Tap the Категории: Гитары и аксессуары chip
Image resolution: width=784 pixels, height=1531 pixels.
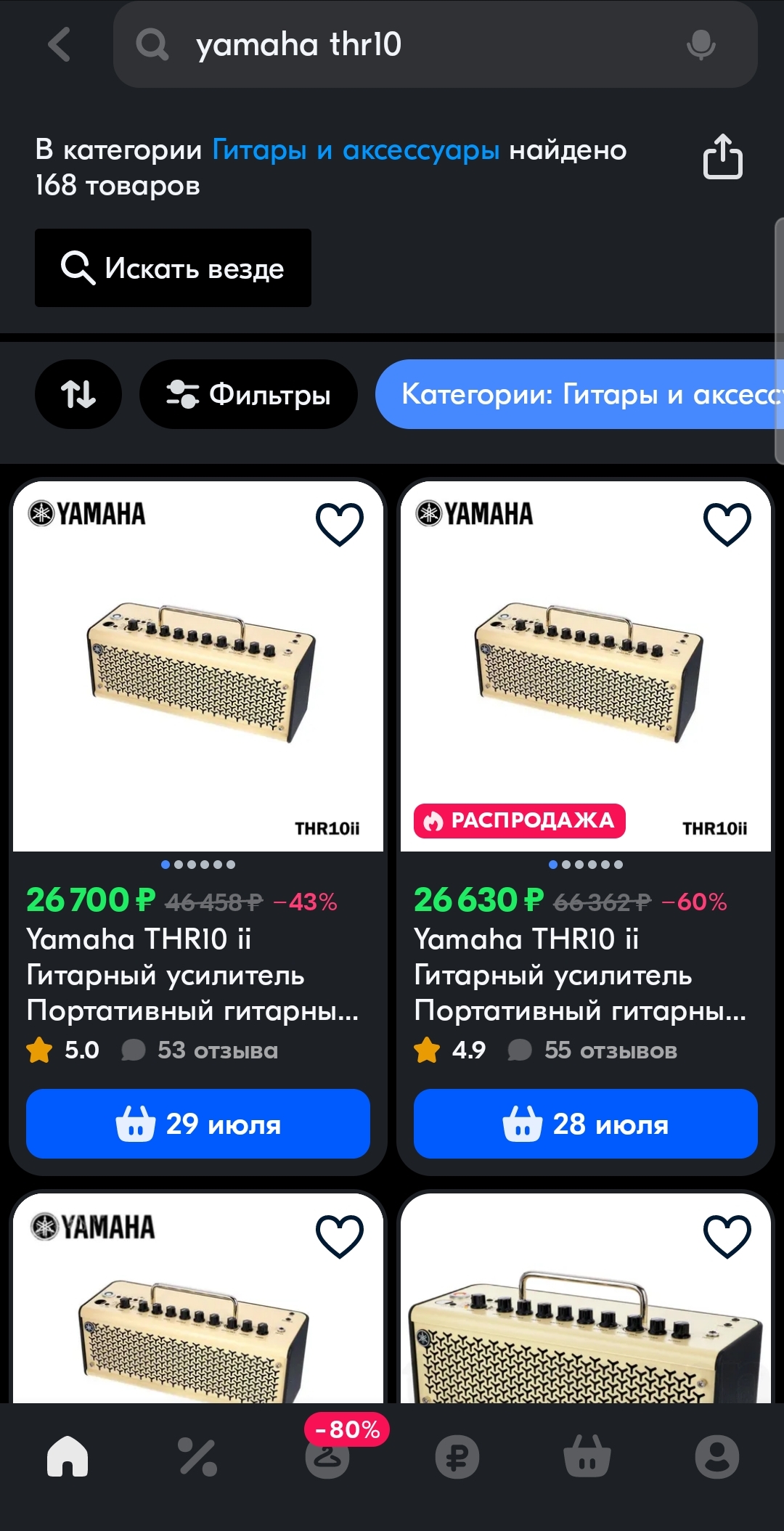point(579,394)
